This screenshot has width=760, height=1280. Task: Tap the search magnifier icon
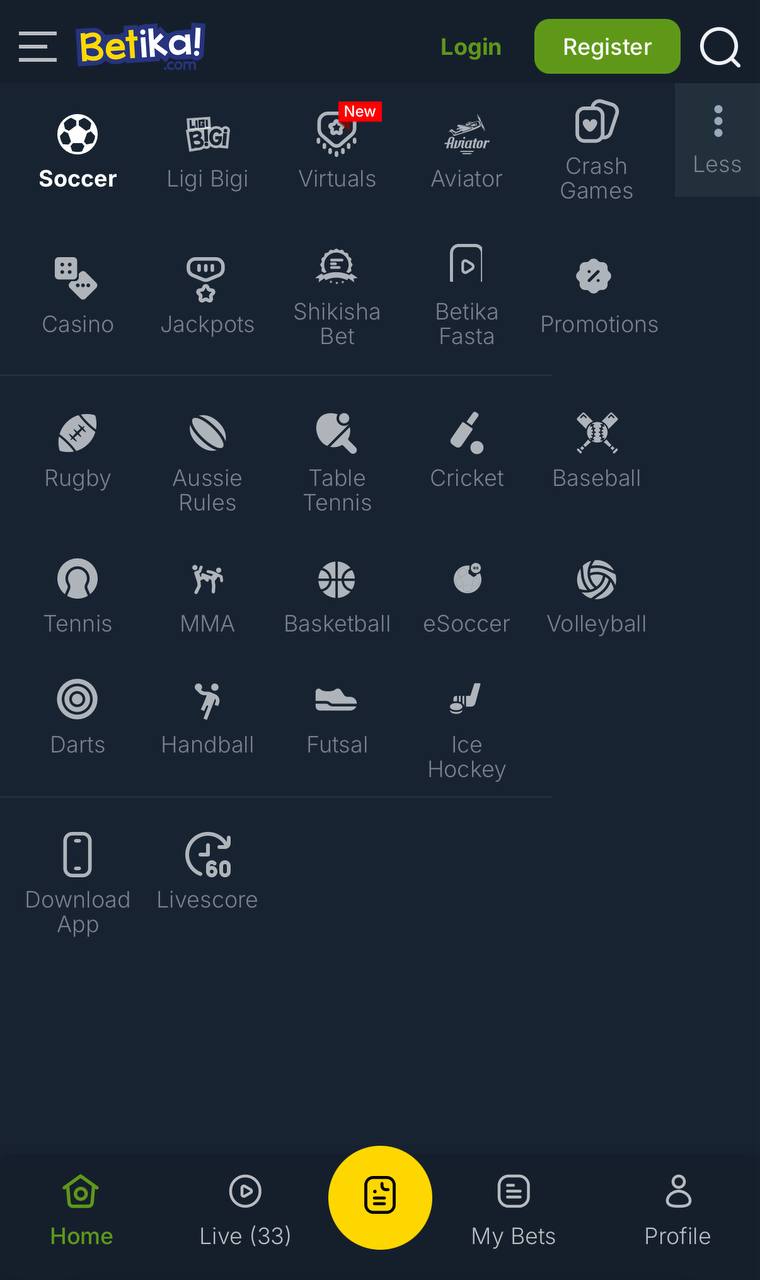coord(719,46)
